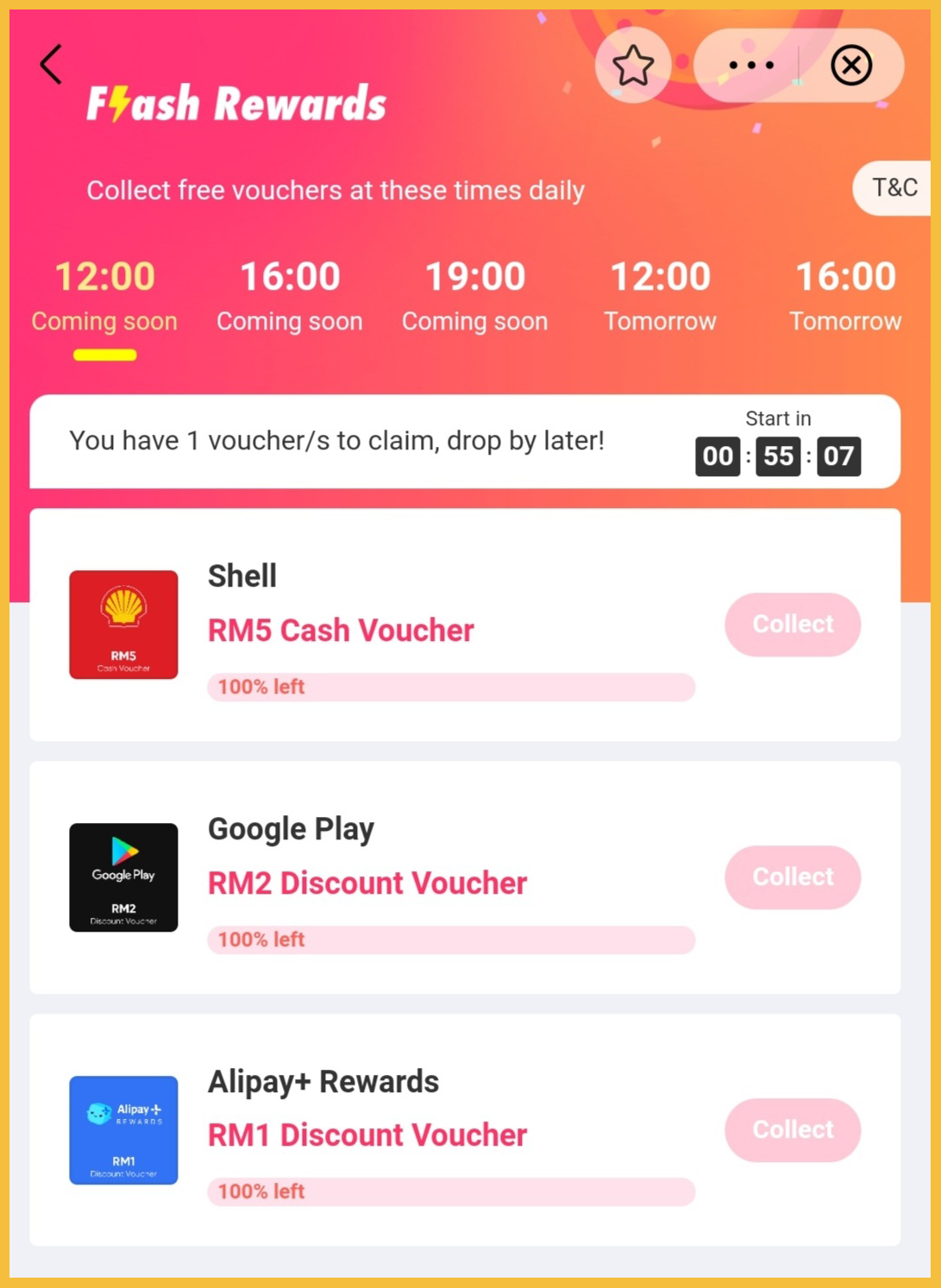Go back using the arrow icon
The image size is (941, 1288).
[x=52, y=65]
